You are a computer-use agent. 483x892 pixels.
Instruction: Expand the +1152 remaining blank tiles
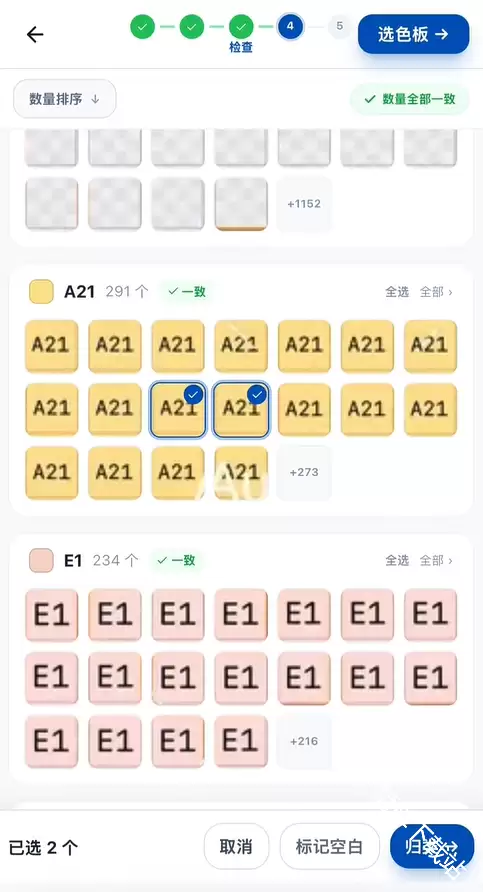pos(304,204)
